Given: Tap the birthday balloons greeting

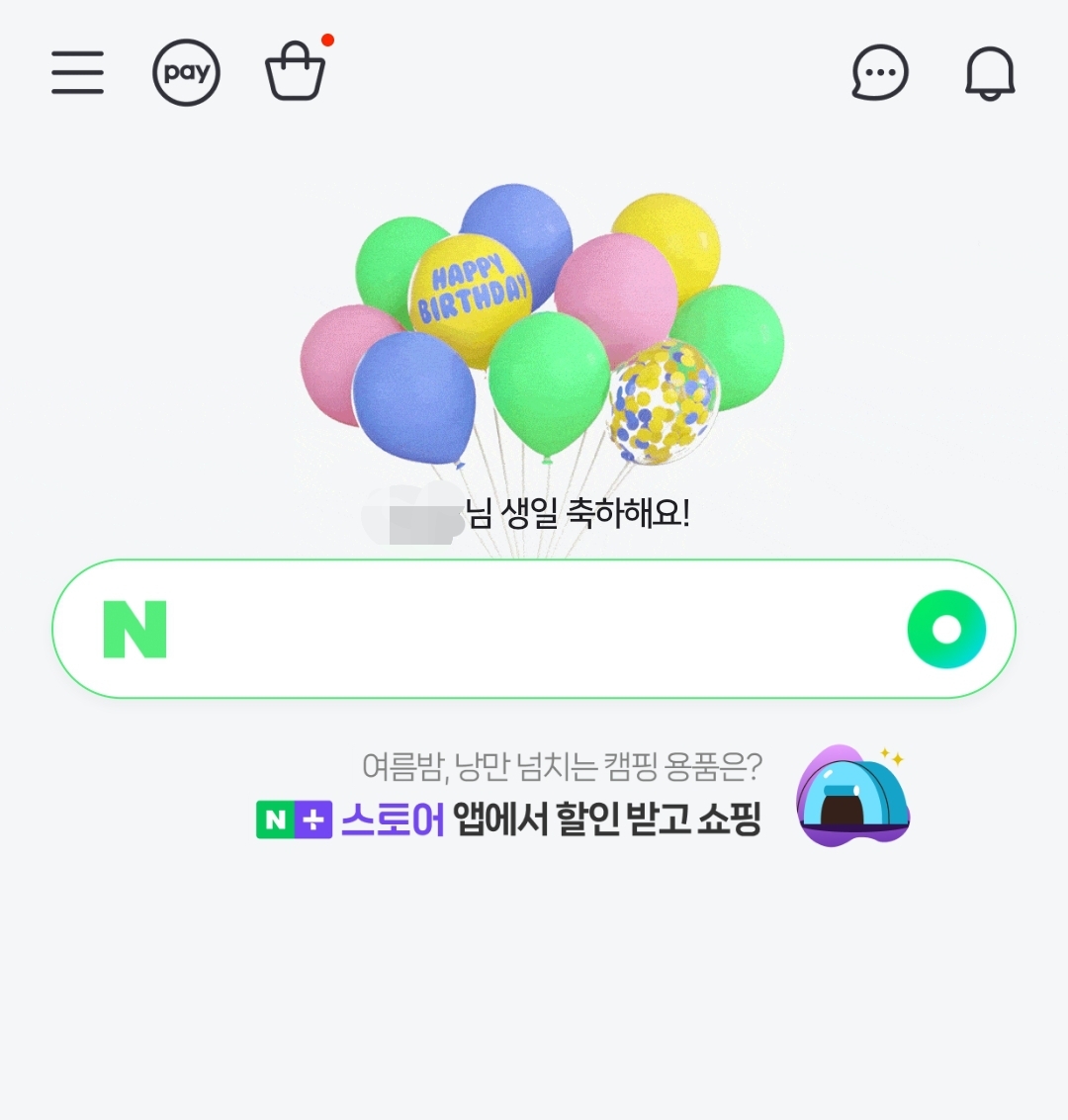Looking at the screenshot, I should point(542,336).
